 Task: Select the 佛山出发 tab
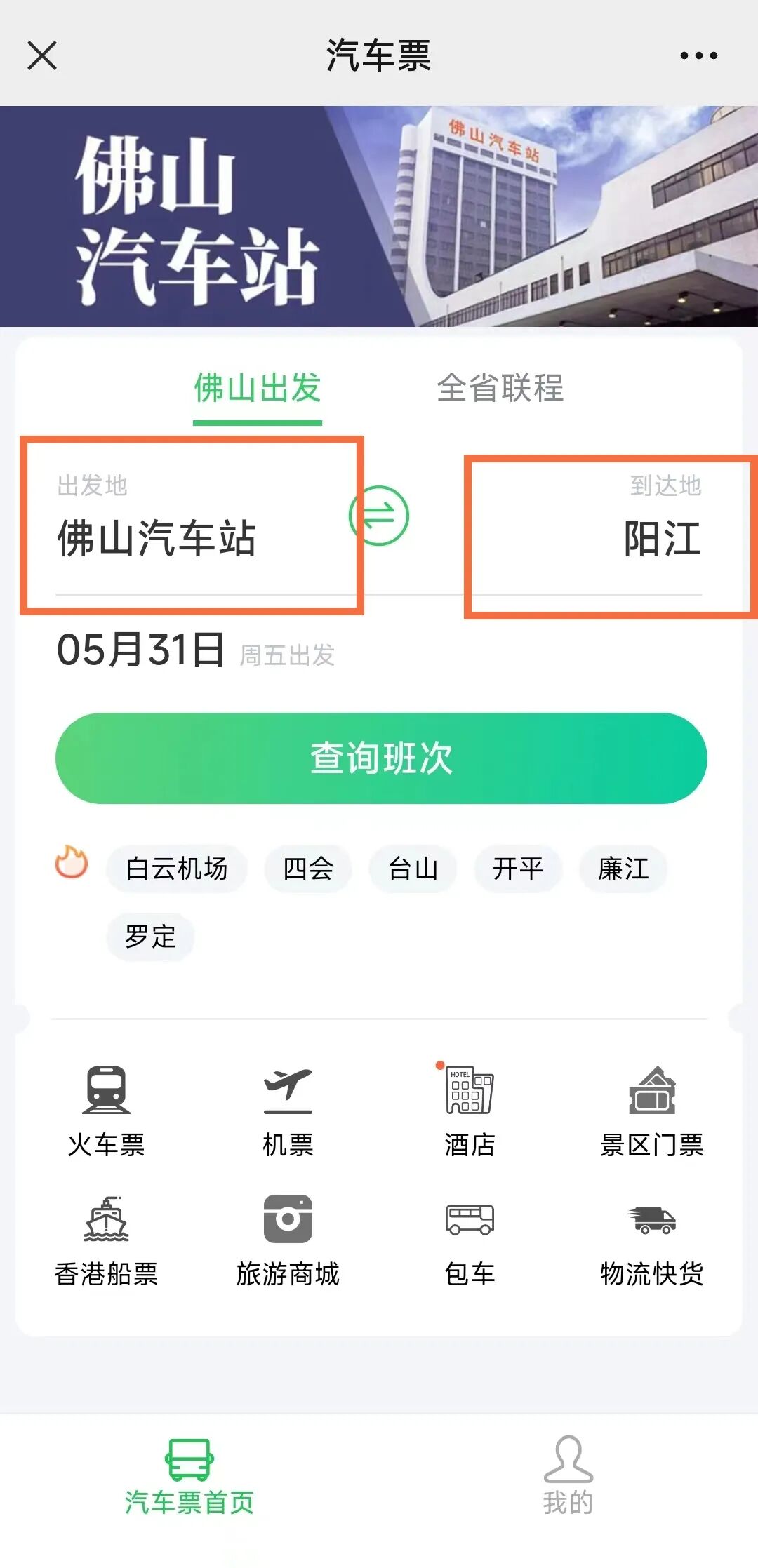point(258,388)
